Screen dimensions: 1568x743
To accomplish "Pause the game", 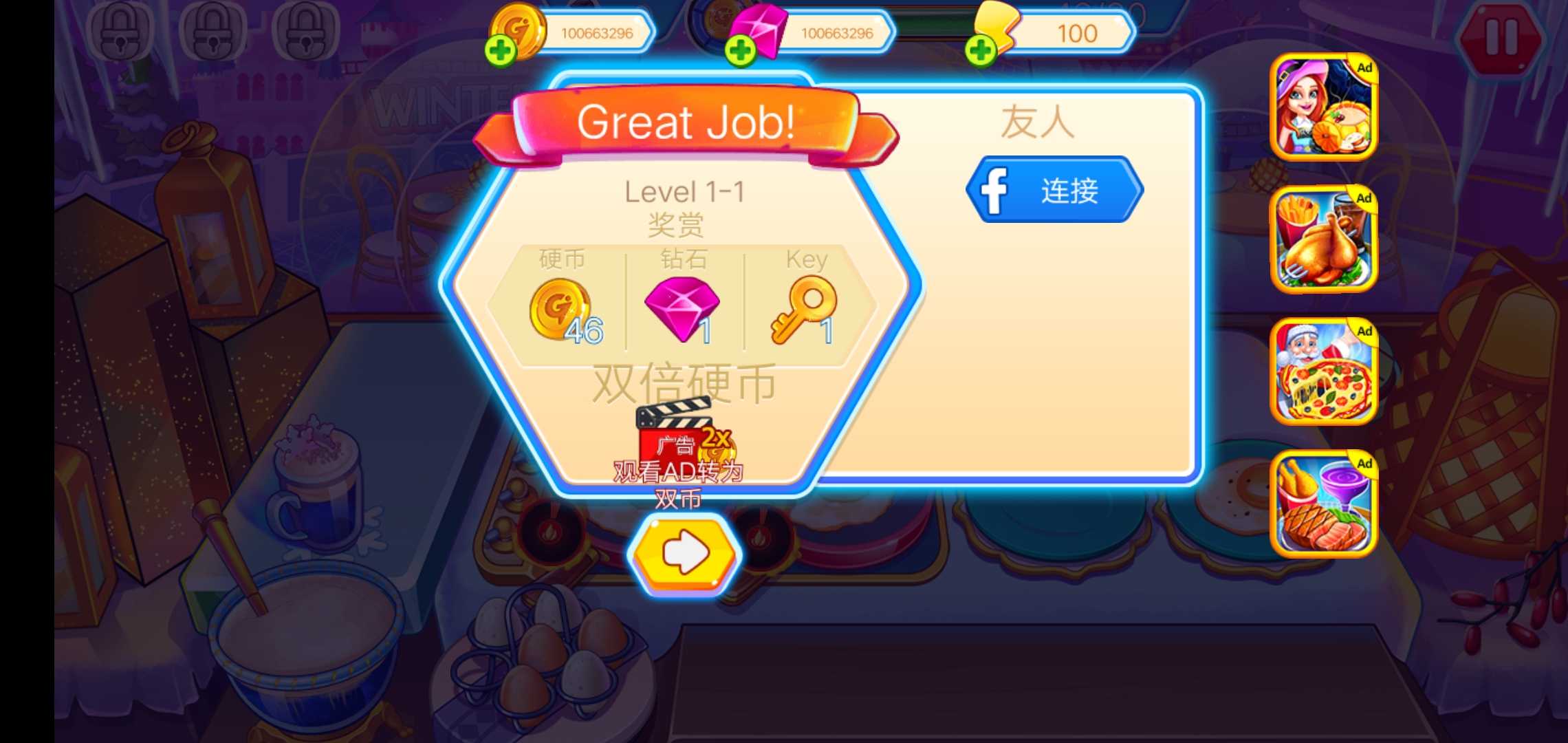I will [x=1501, y=36].
